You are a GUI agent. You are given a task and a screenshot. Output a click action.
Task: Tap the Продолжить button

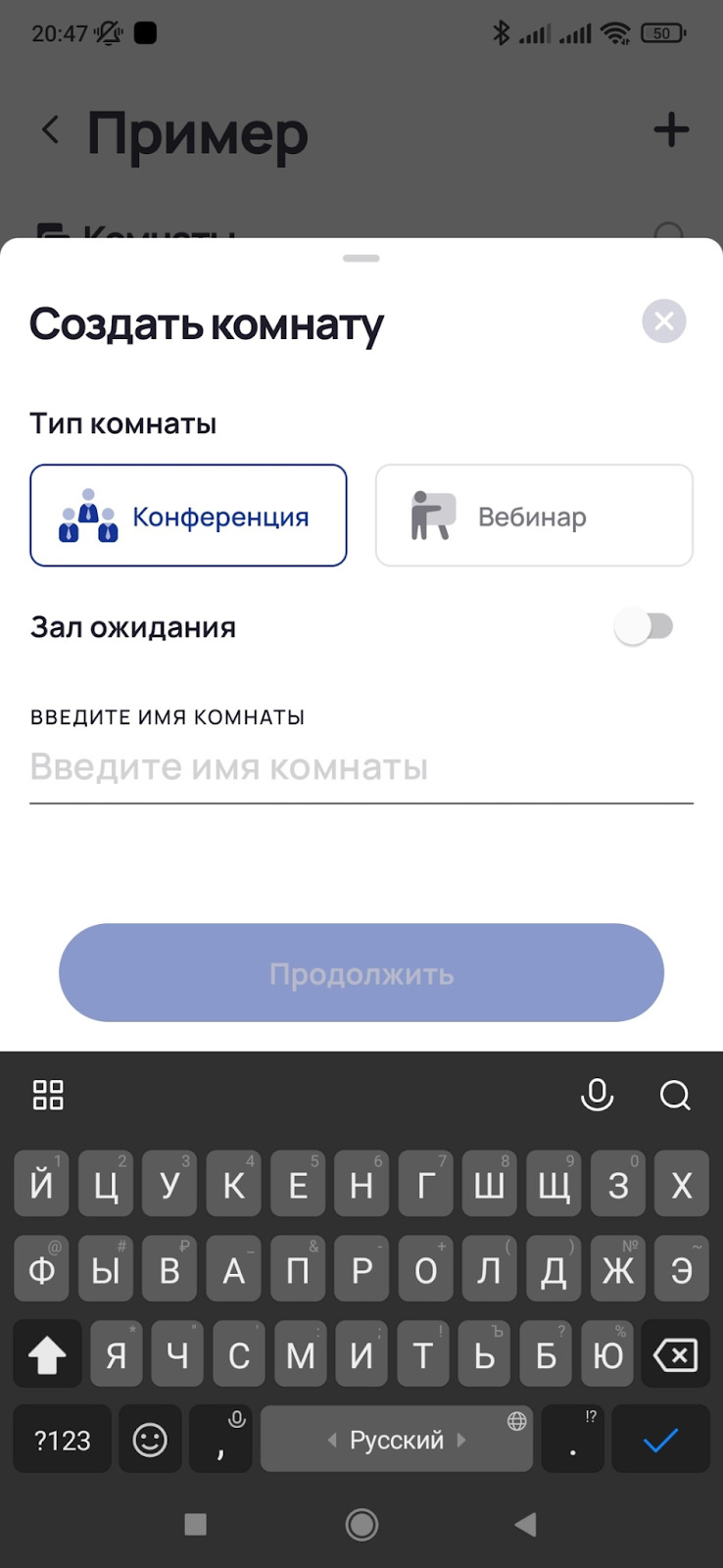point(361,973)
